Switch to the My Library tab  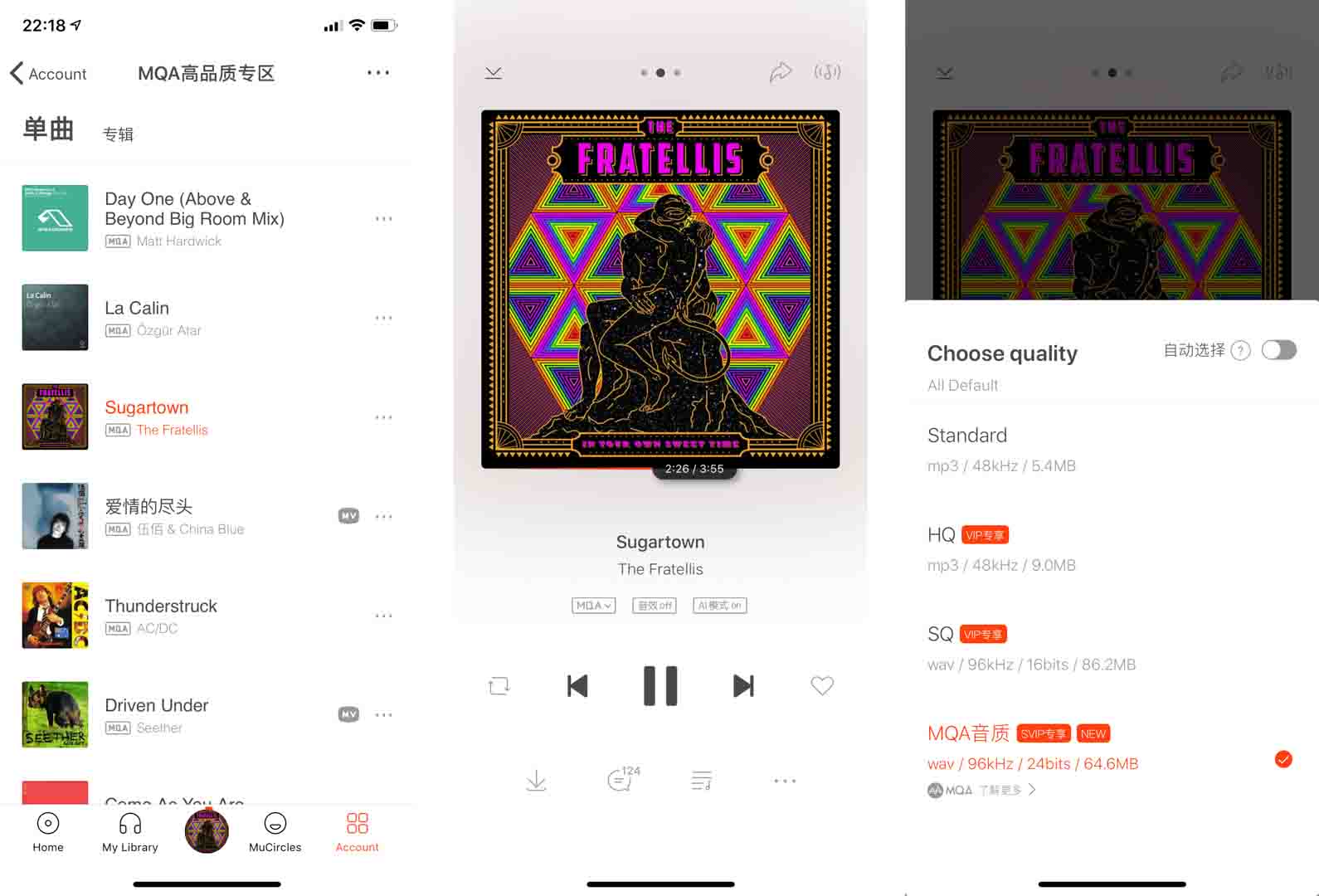pyautogui.click(x=130, y=832)
